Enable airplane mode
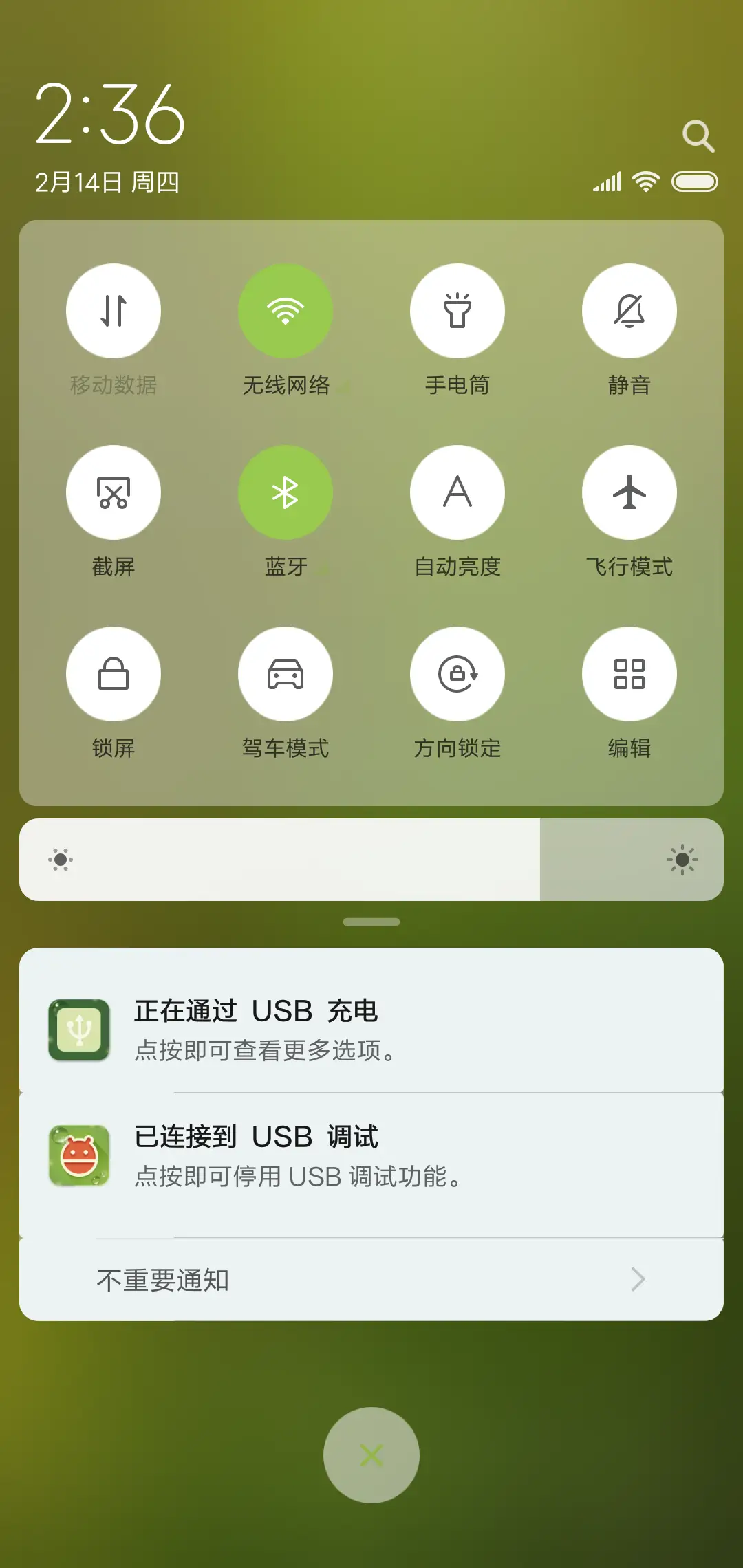This screenshot has width=743, height=1568. (x=629, y=492)
